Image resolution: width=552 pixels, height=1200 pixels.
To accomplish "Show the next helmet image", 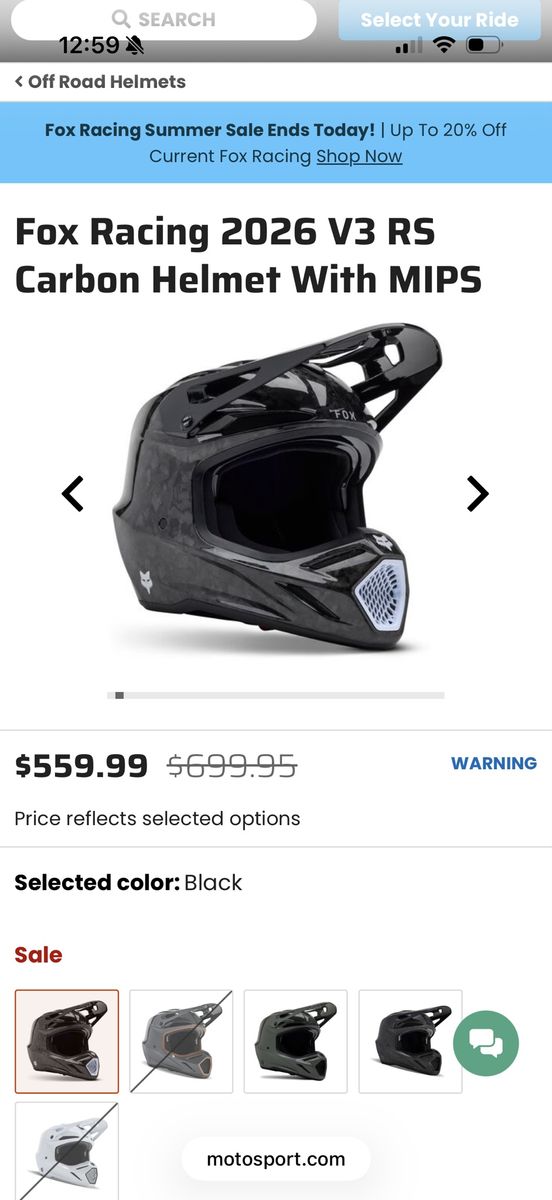I will click(478, 493).
